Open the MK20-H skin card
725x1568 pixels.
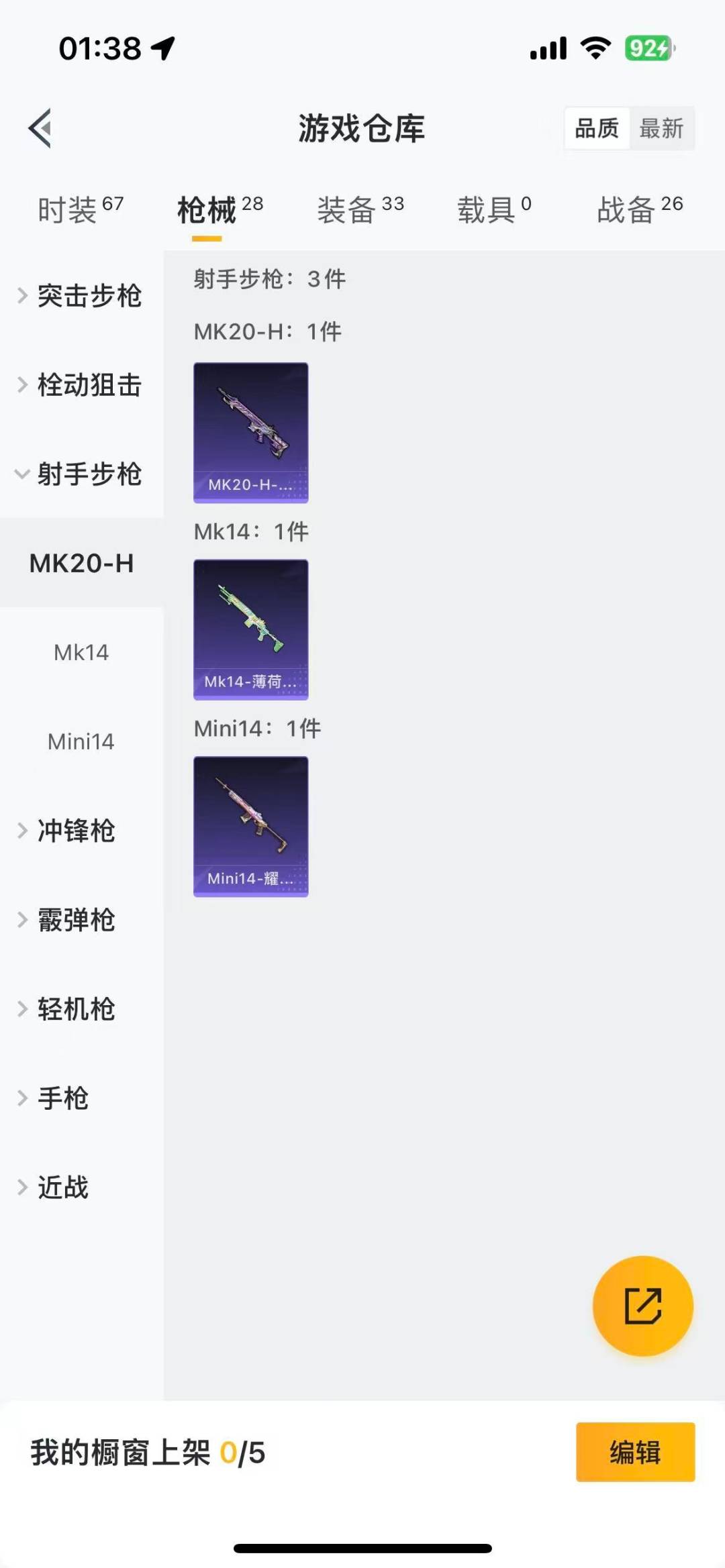pos(251,433)
